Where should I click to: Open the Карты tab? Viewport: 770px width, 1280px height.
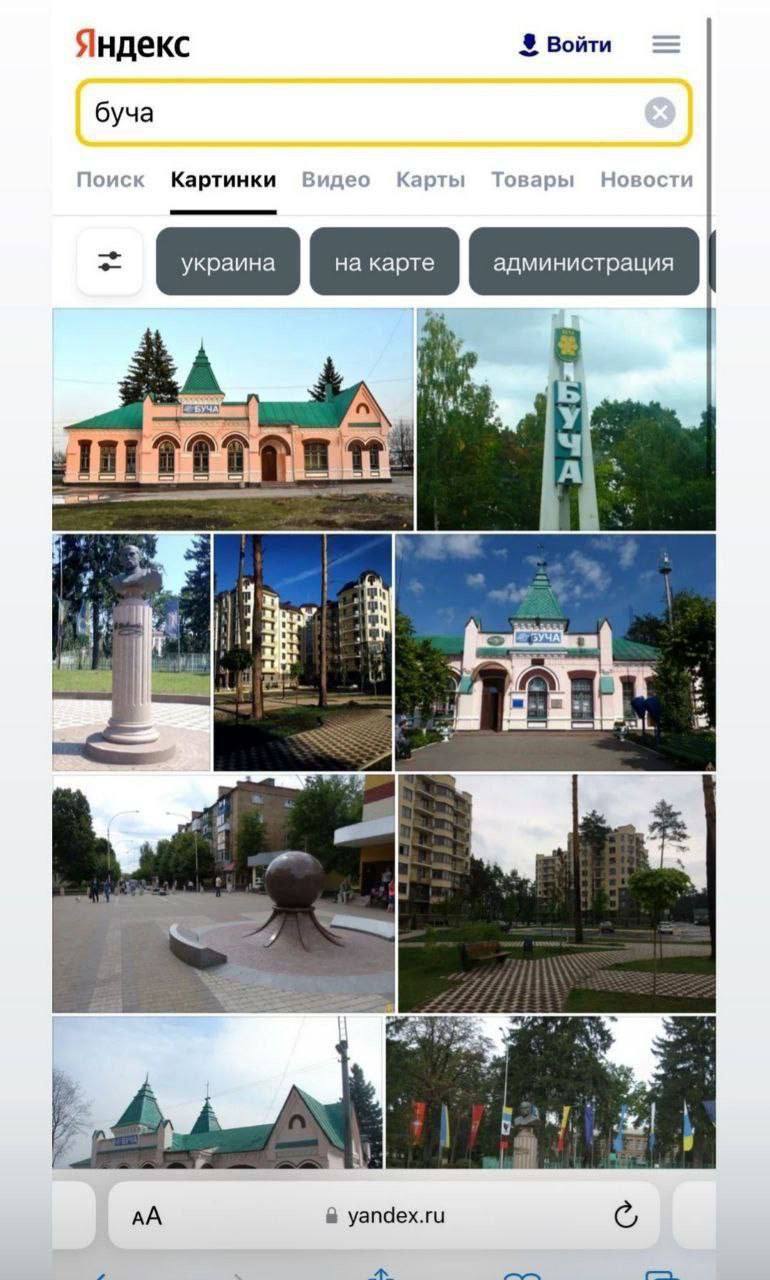tap(430, 180)
